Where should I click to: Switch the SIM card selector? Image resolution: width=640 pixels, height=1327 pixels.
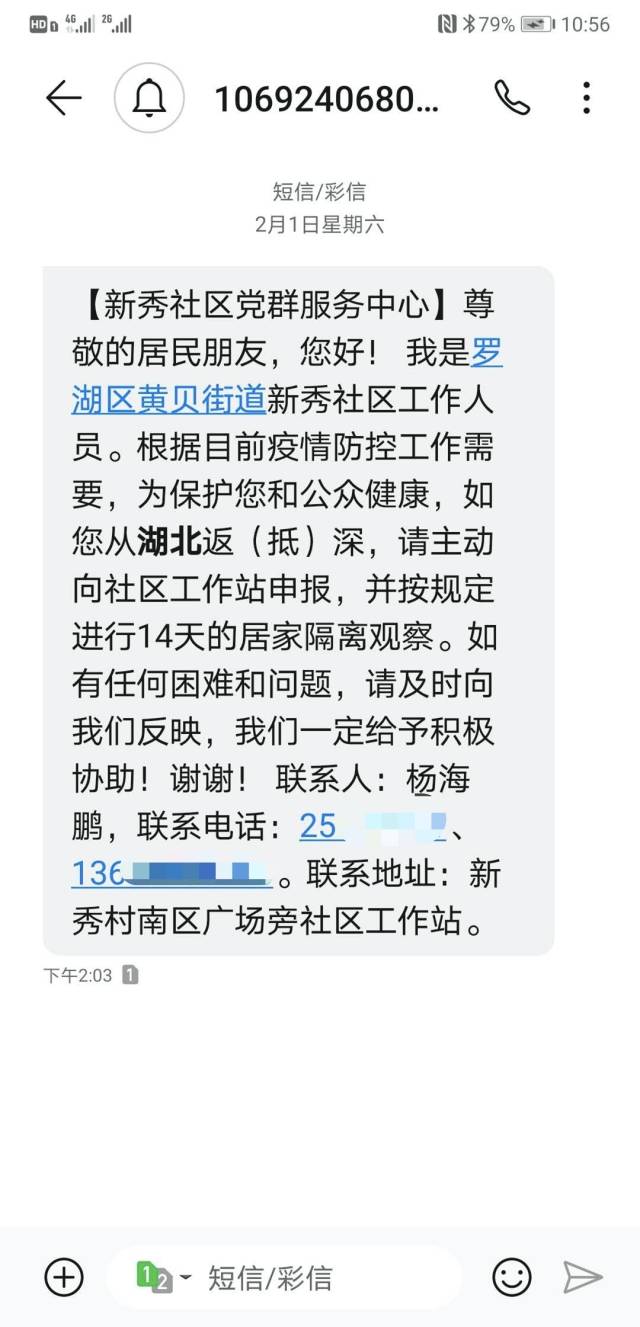click(163, 1277)
